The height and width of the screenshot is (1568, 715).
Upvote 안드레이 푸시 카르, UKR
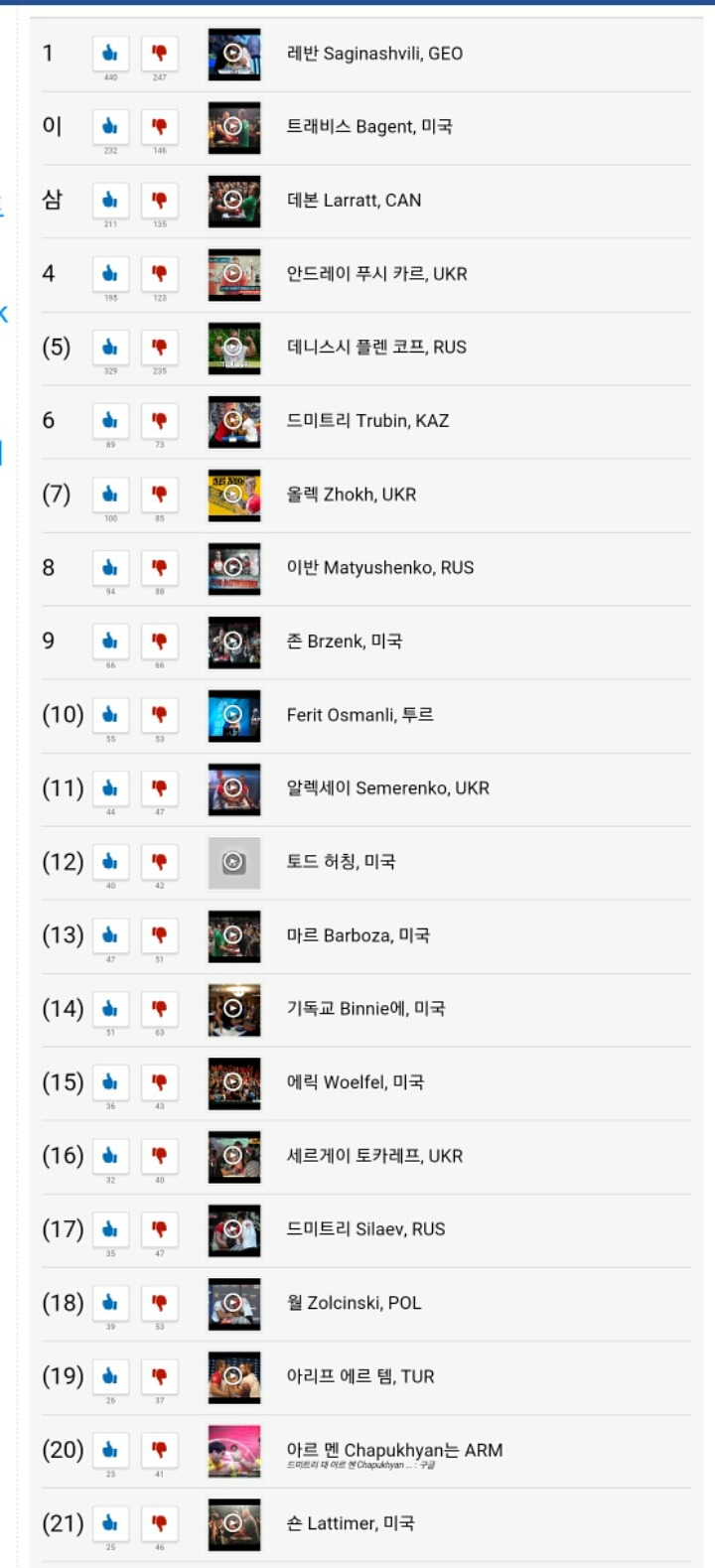pyautogui.click(x=110, y=273)
